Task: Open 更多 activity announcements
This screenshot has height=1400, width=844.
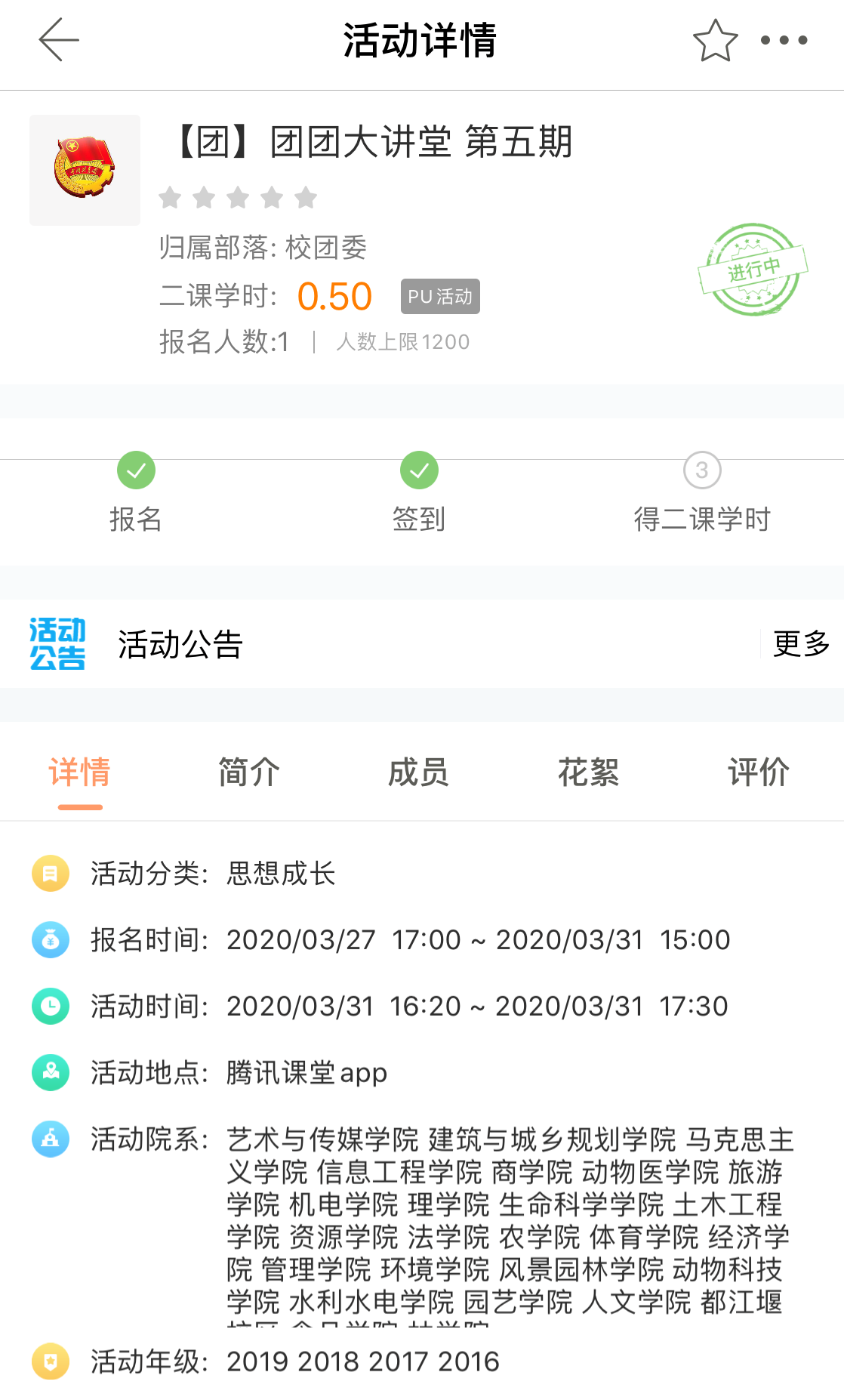Action: click(x=800, y=644)
